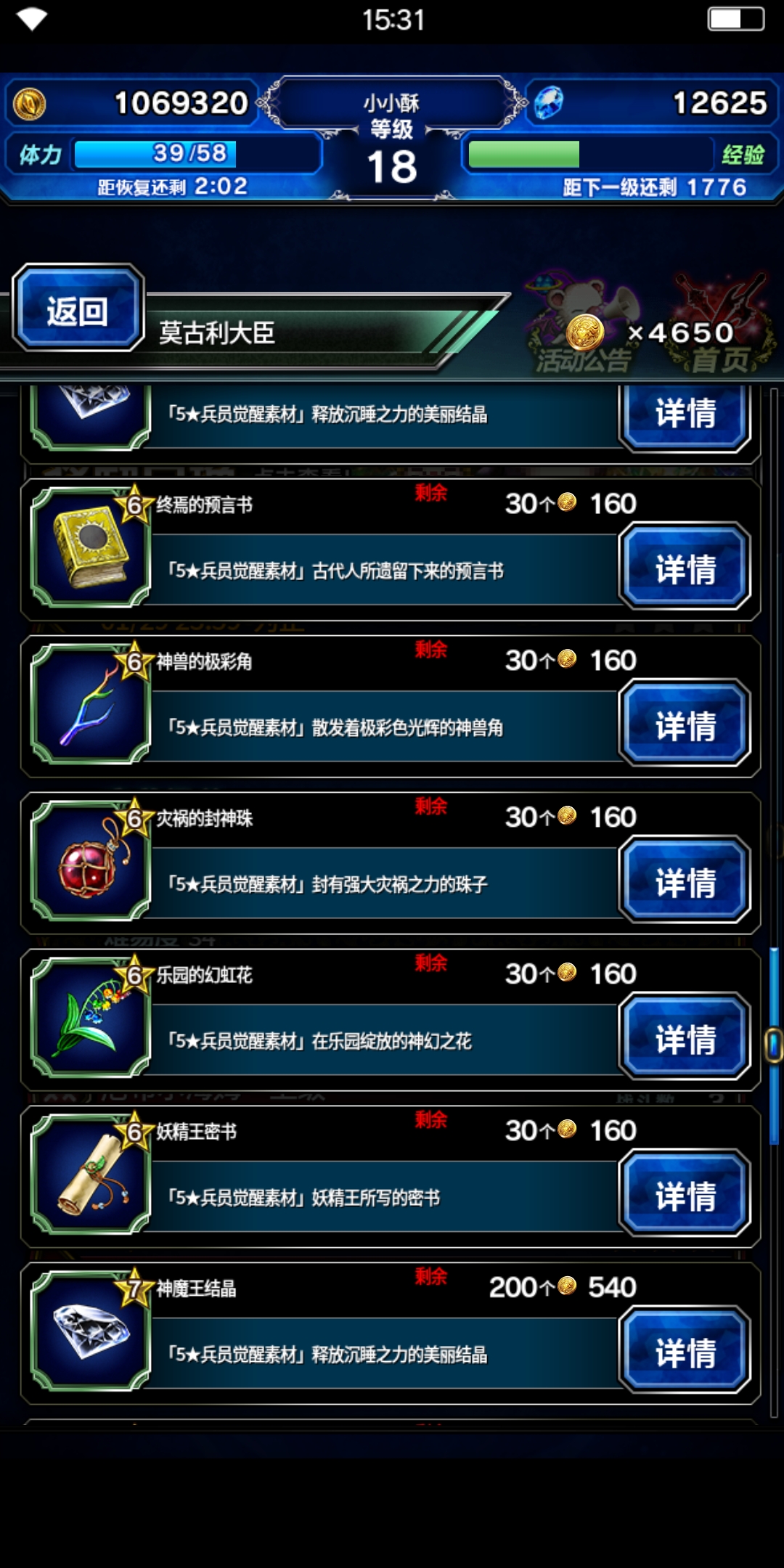Viewport: 784px width, 1568px height.
Task: Select the 乐园的幻虹花 item icon
Action: click(91, 1018)
